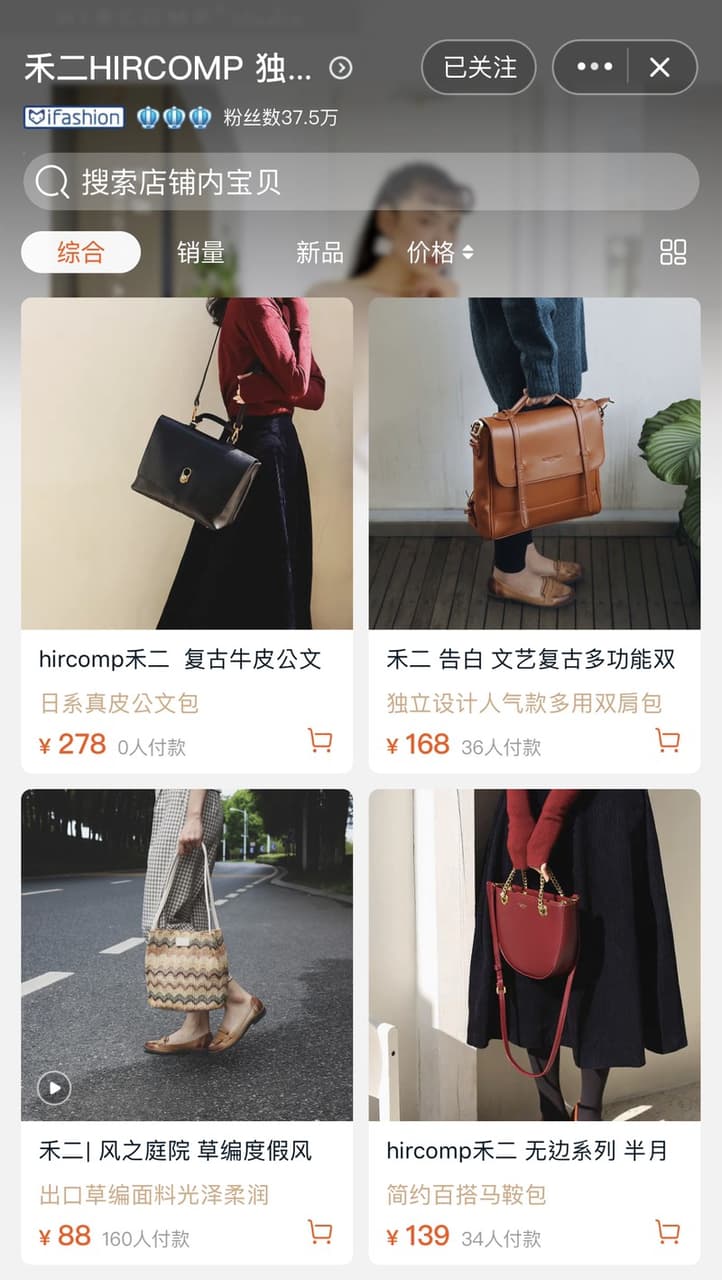Add the ¥168 双肩包 to cart
The height and width of the screenshot is (1280, 722).
(x=667, y=741)
